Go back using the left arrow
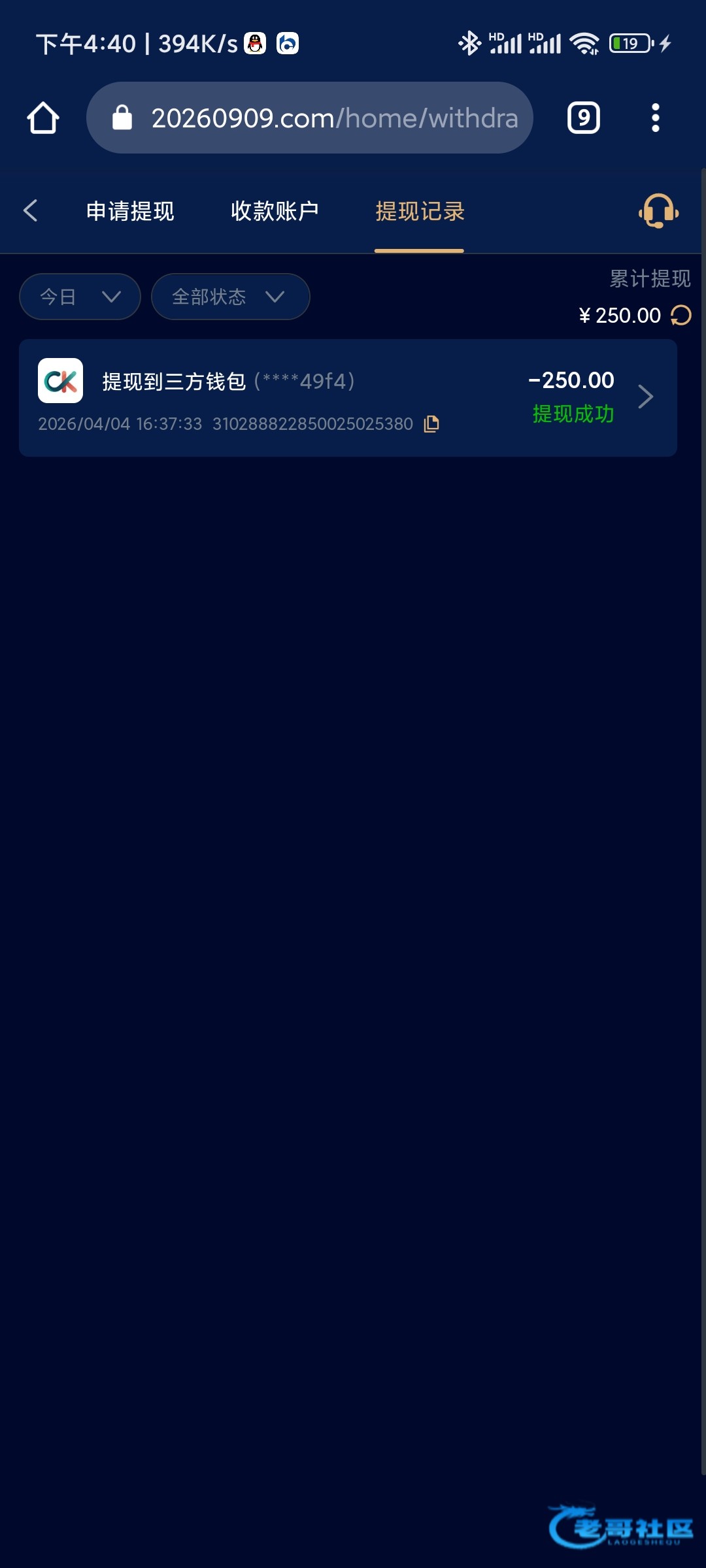This screenshot has height=1568, width=706. click(x=31, y=210)
